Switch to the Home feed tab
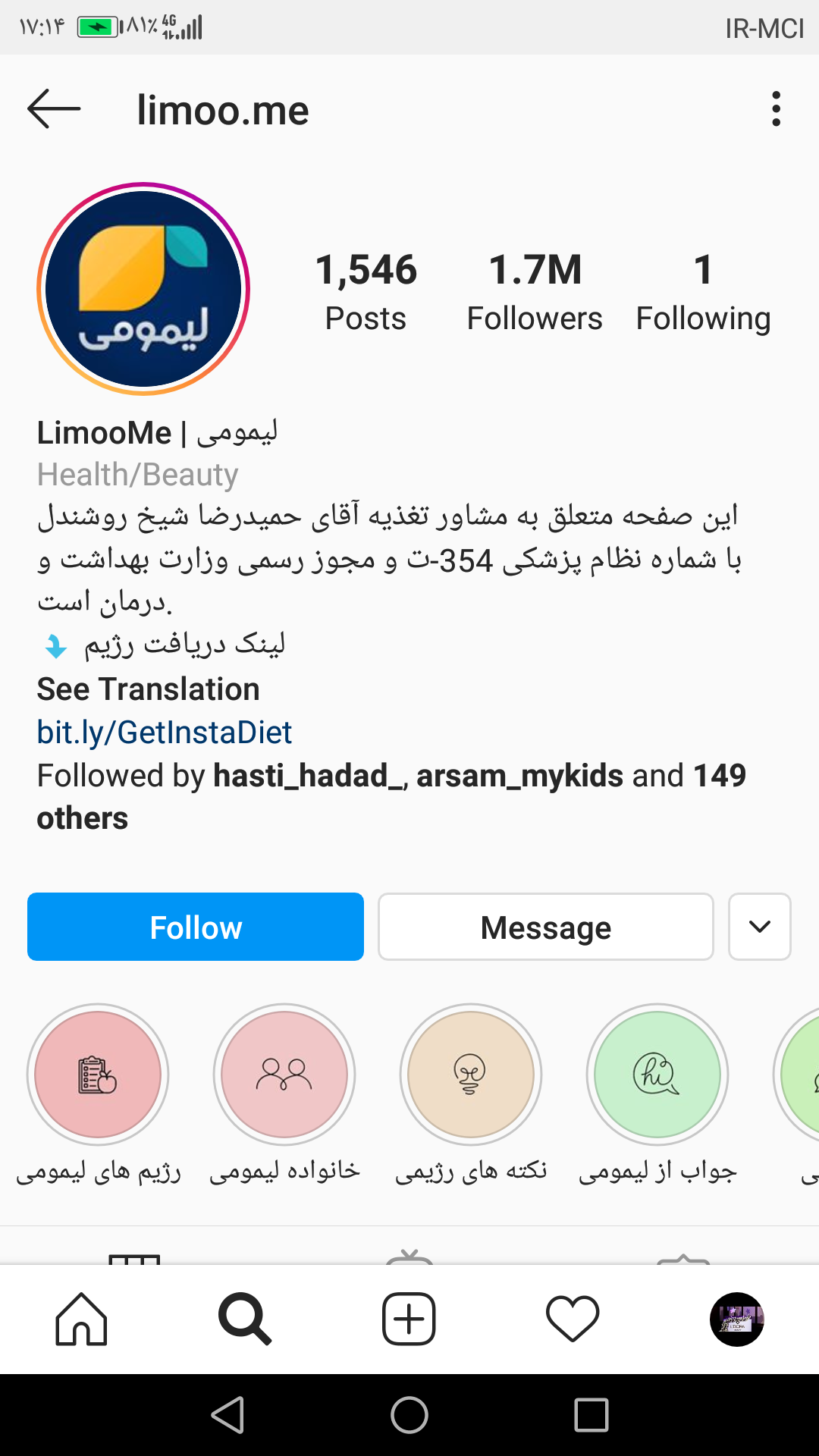819x1456 pixels. pos(81,1319)
